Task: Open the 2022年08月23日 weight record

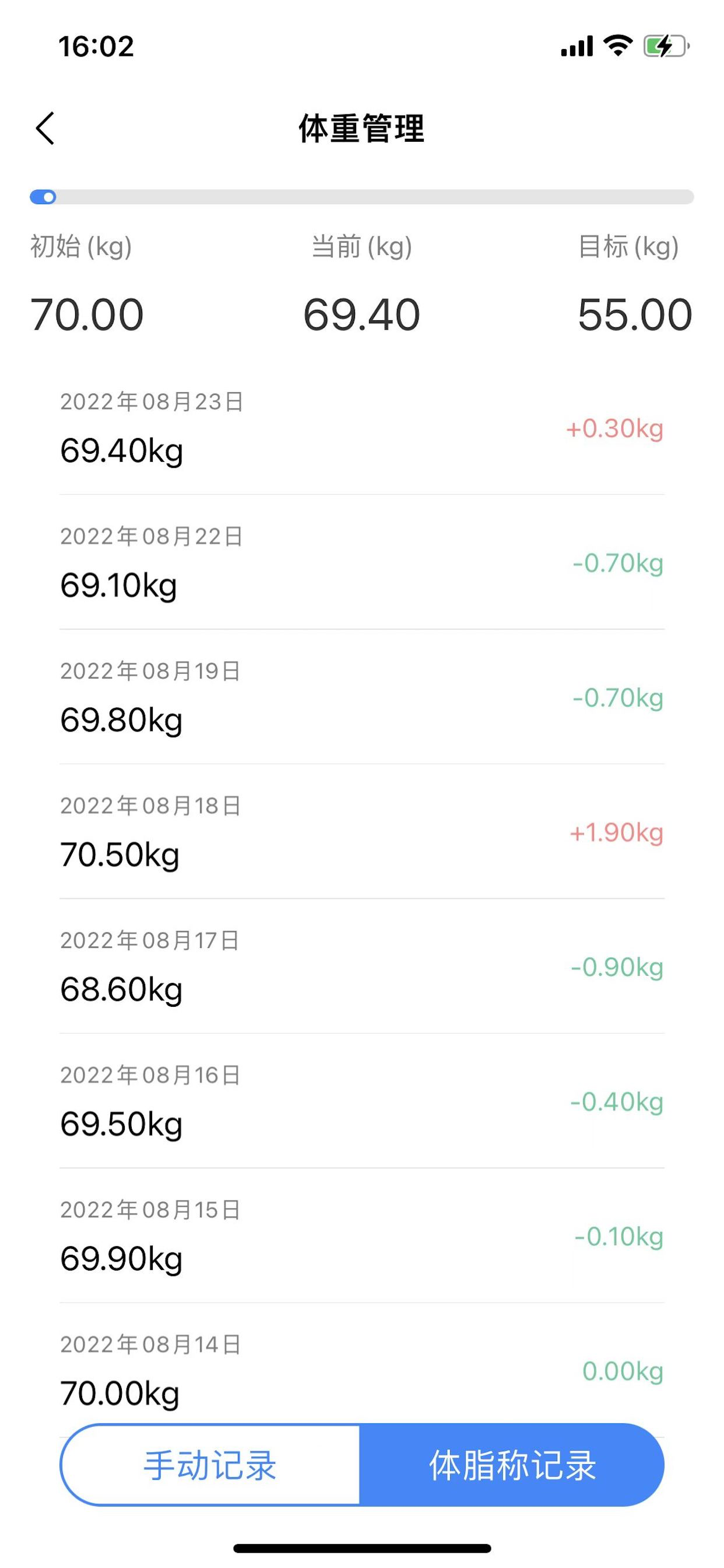Action: tap(362, 428)
